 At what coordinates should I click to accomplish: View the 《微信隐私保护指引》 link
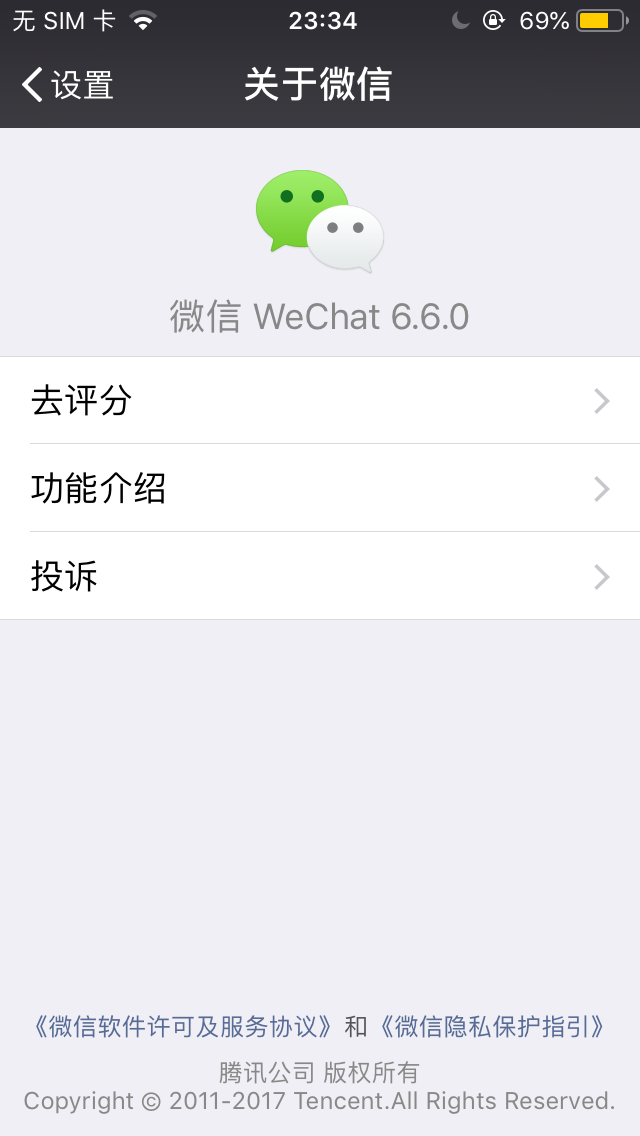coord(492,1026)
